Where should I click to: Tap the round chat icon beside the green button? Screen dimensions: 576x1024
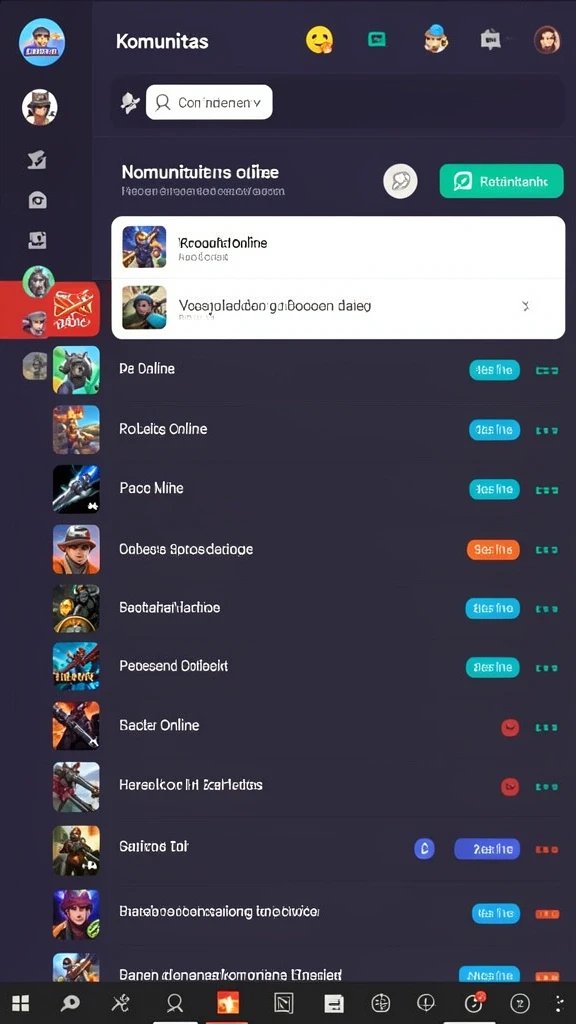[x=400, y=181]
